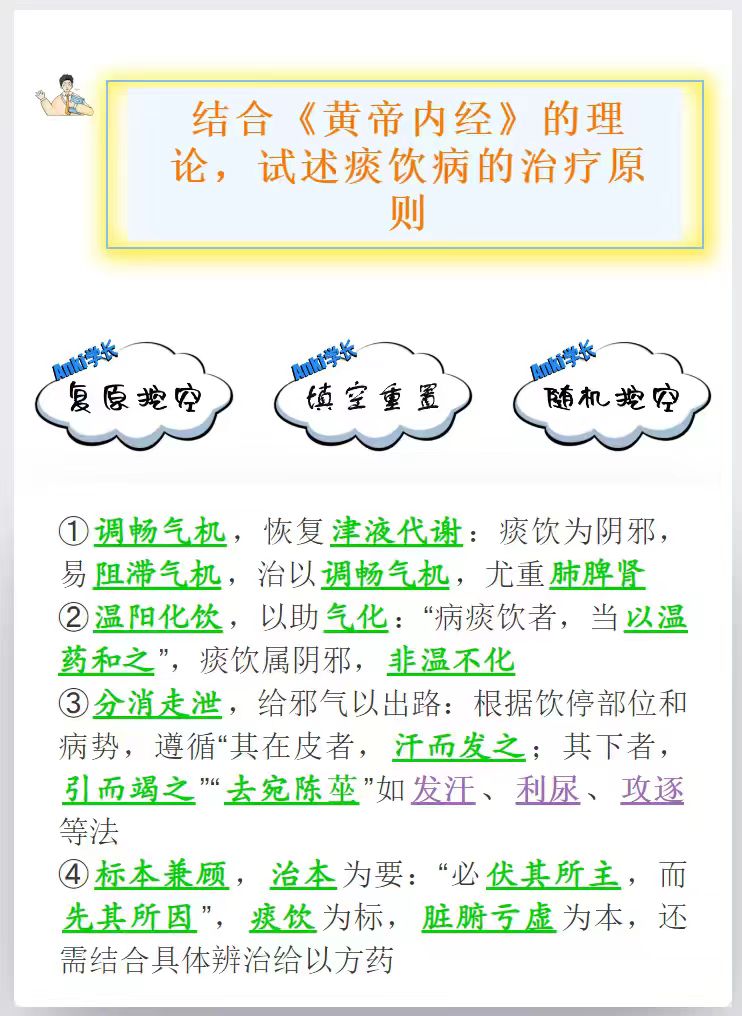Tap the 填空重置 cloud button

[373, 398]
